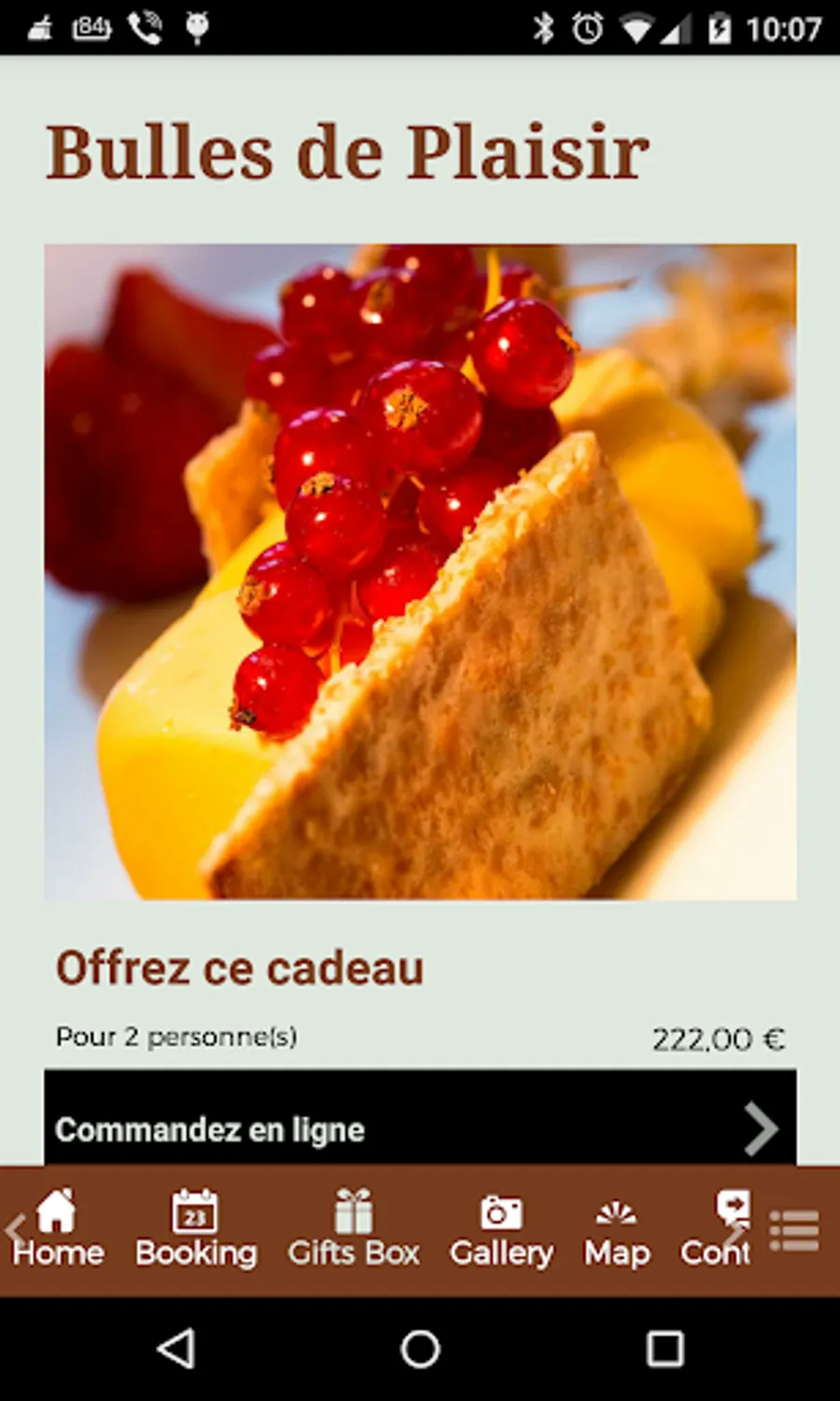Open the Gallery tab
840x1401 pixels.
pyautogui.click(x=501, y=1229)
